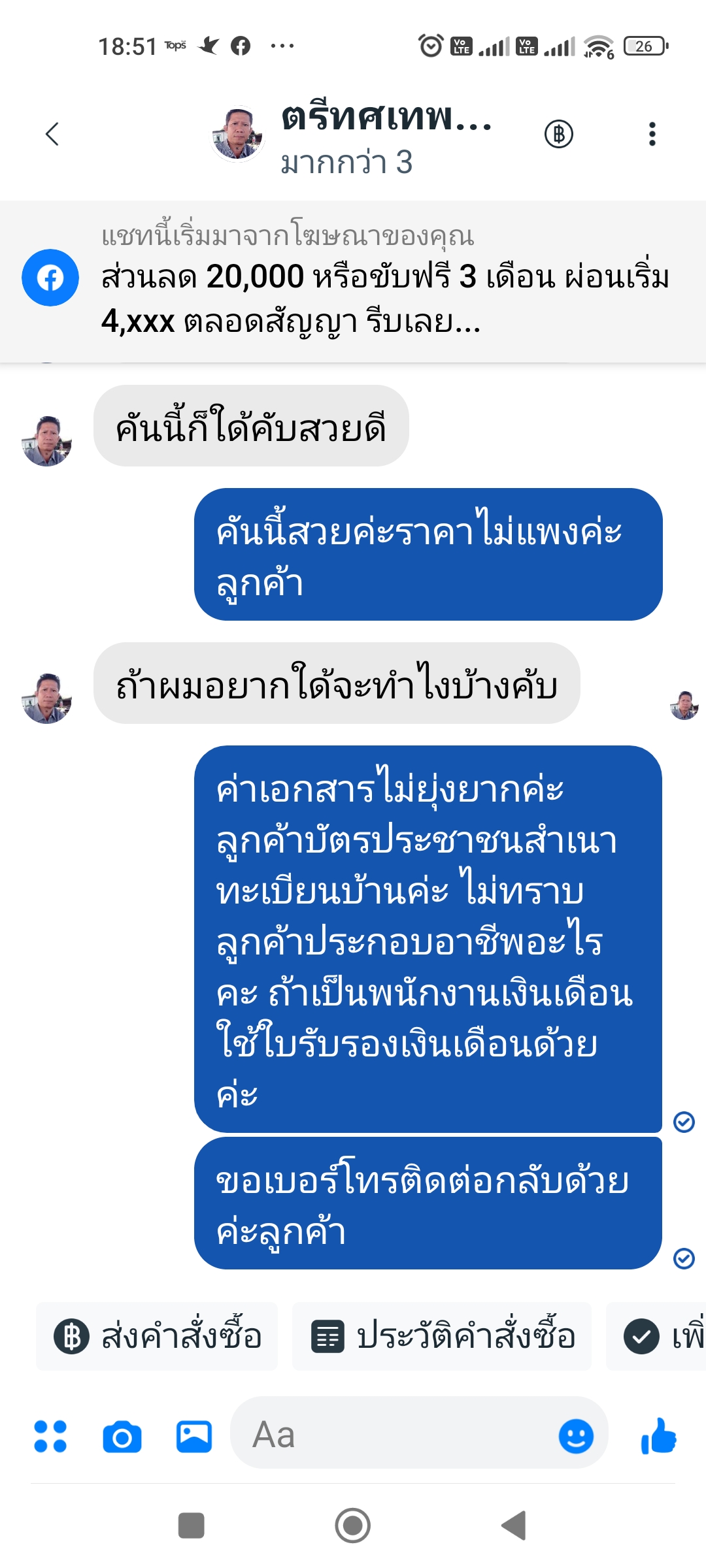Viewport: 706px width, 1568px height.
Task: Open the four-dot more actions menu
Action: click(x=50, y=1436)
